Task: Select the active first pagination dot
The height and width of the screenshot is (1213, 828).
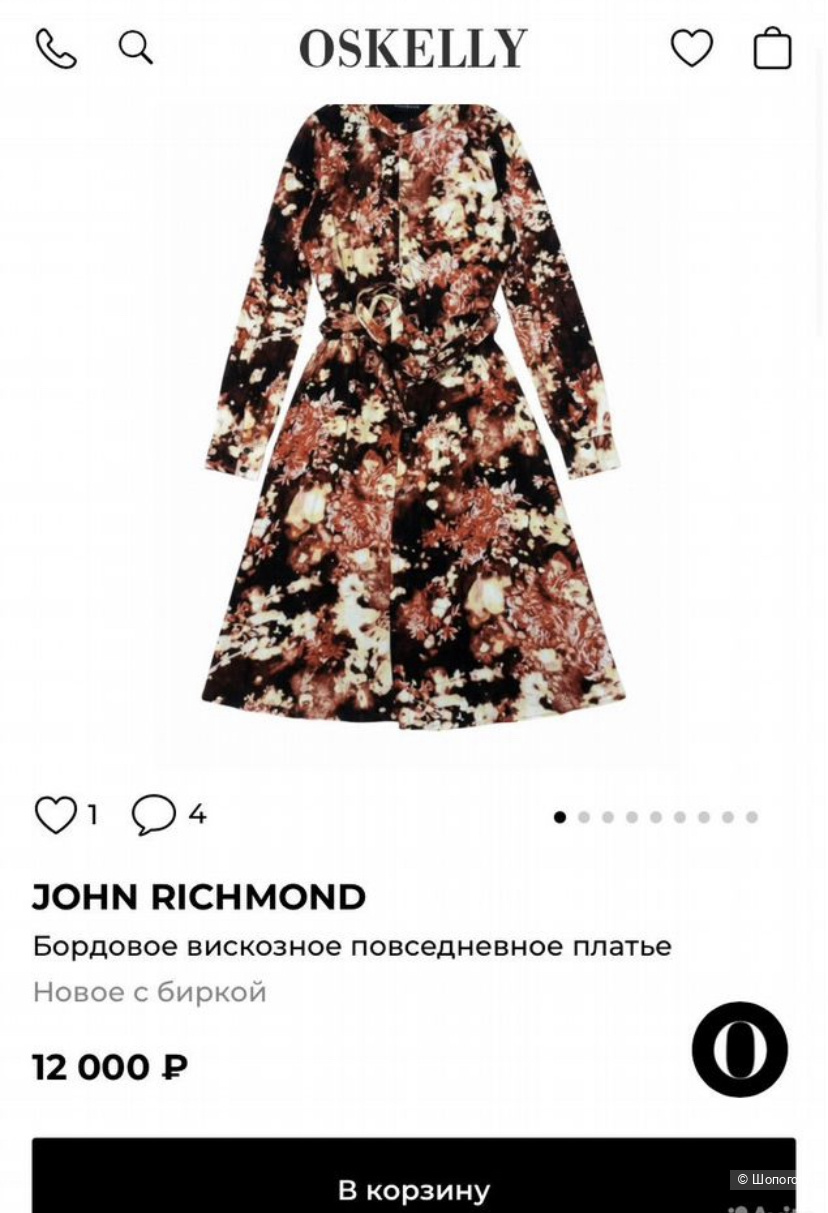Action: pyautogui.click(x=560, y=817)
